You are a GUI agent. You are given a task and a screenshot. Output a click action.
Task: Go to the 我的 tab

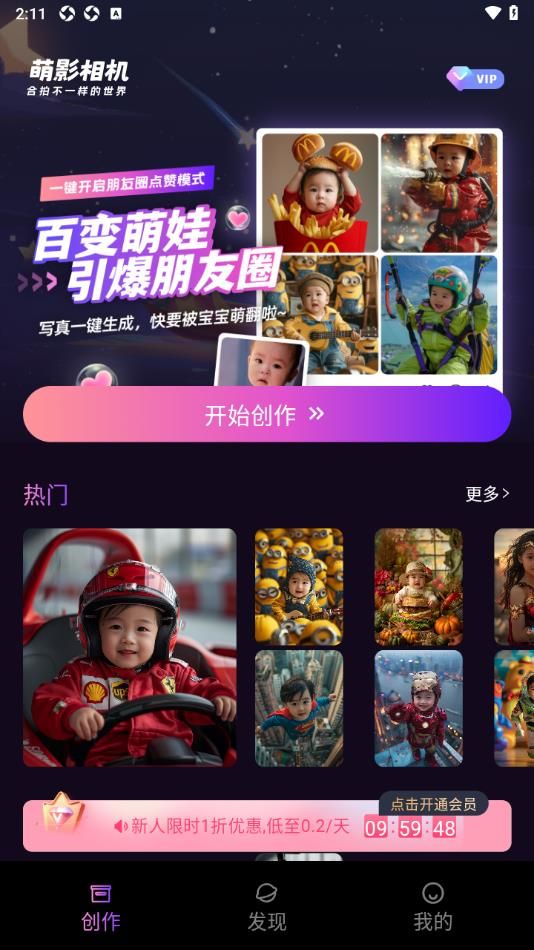click(433, 907)
